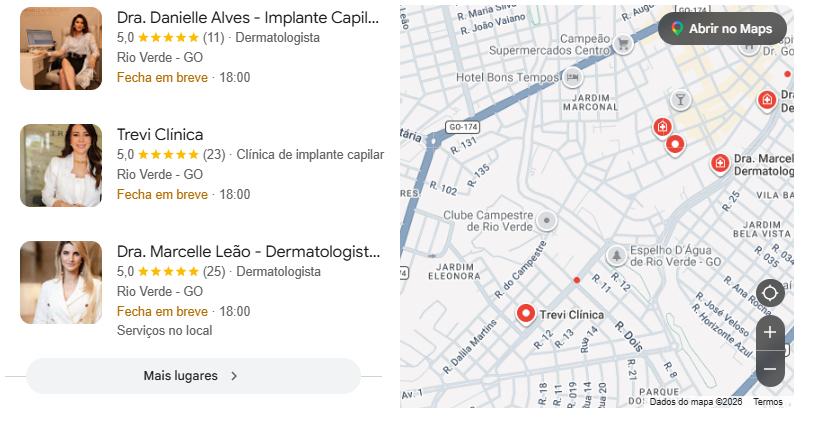
Task: Zoom in on the map
Action: point(770,332)
